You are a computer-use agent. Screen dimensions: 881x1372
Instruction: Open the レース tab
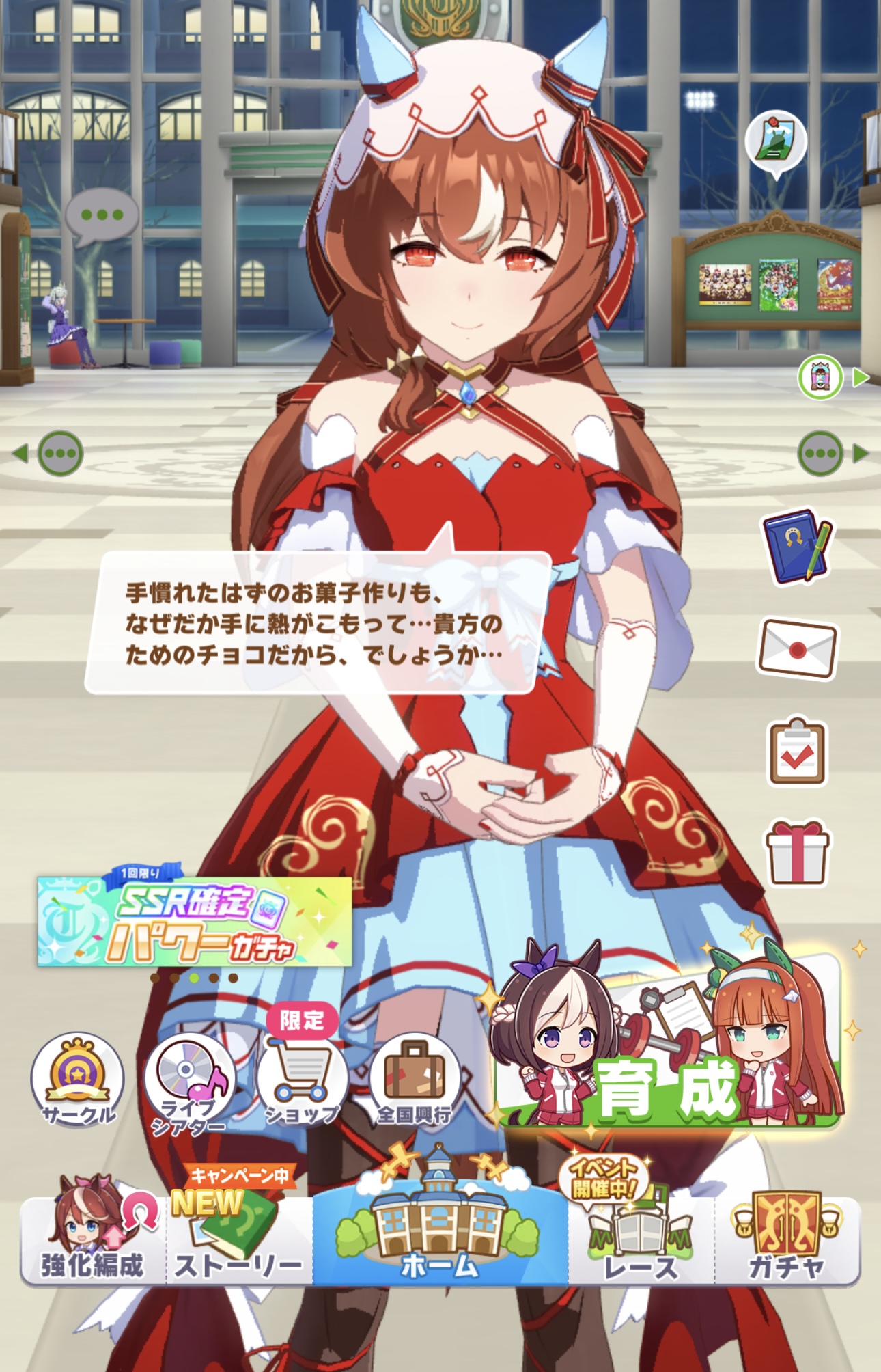tap(641, 1239)
